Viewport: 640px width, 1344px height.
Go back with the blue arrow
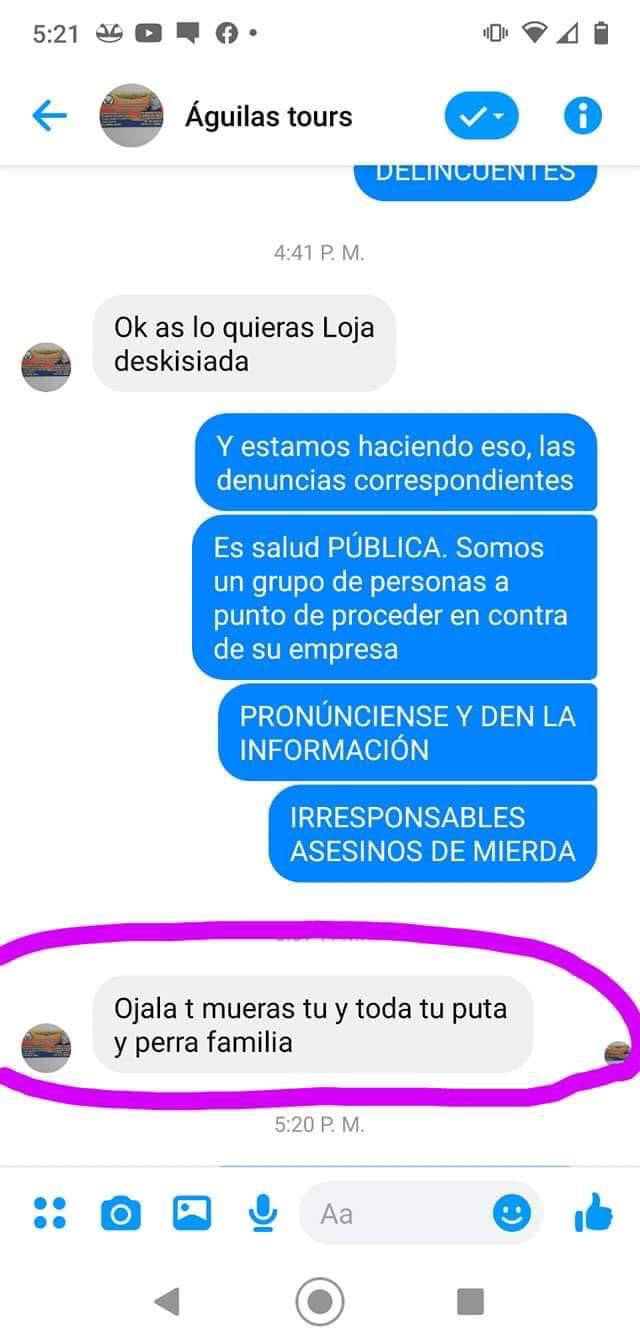[49, 116]
